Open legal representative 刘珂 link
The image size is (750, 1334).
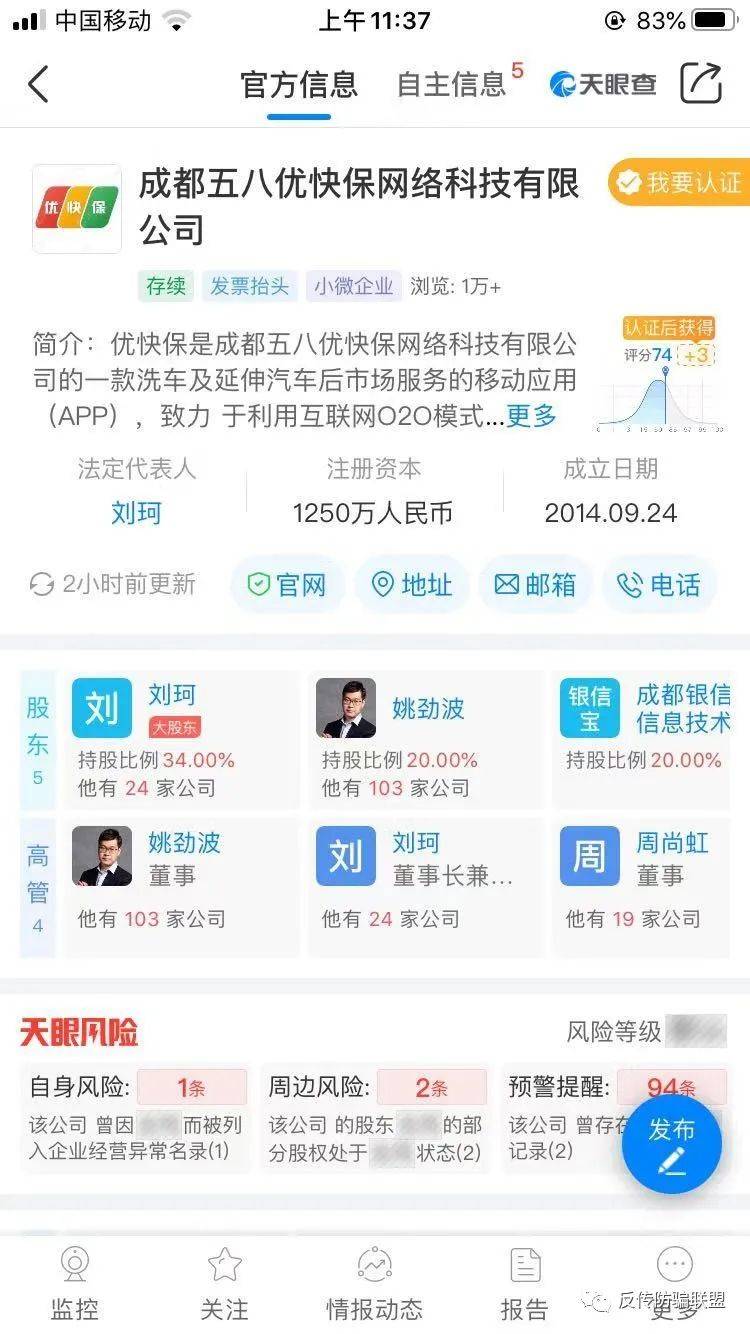tap(136, 513)
